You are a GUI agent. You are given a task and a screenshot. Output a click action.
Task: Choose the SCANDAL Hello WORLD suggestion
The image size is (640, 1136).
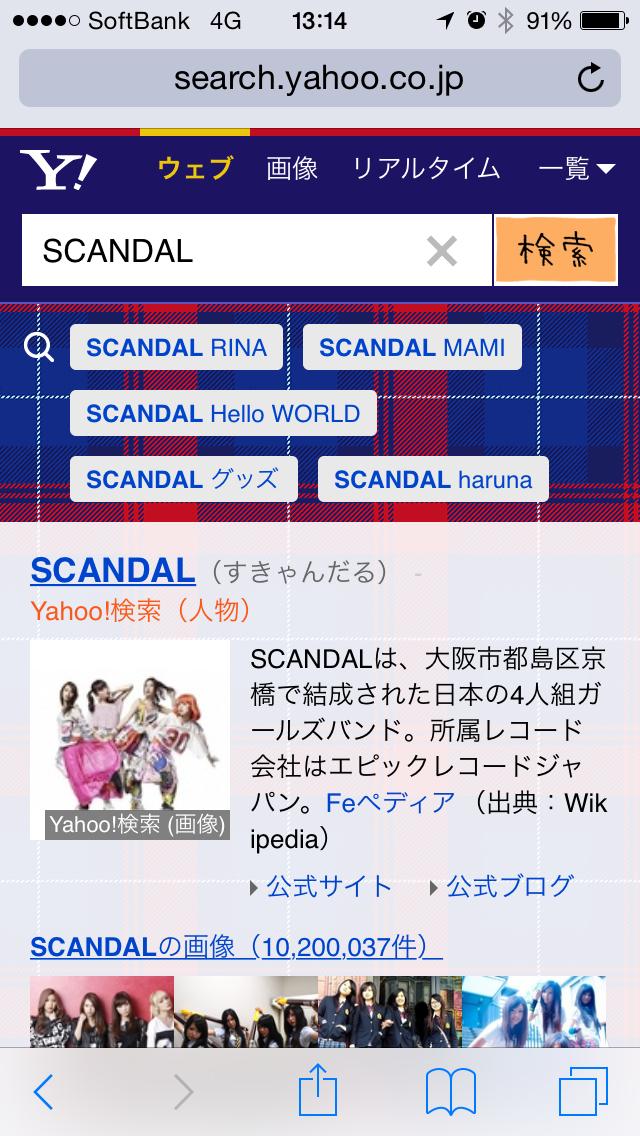(223, 413)
